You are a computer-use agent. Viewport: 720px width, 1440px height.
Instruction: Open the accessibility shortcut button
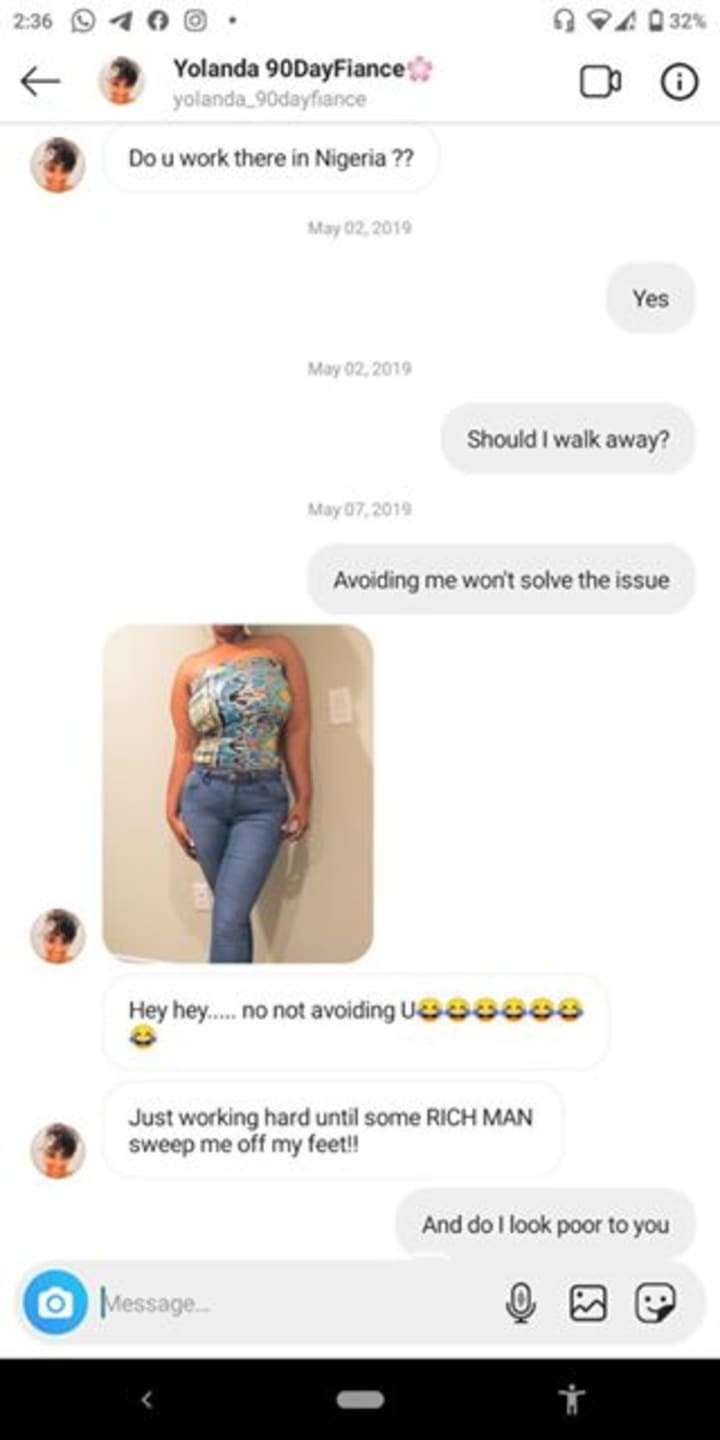coord(573,1399)
